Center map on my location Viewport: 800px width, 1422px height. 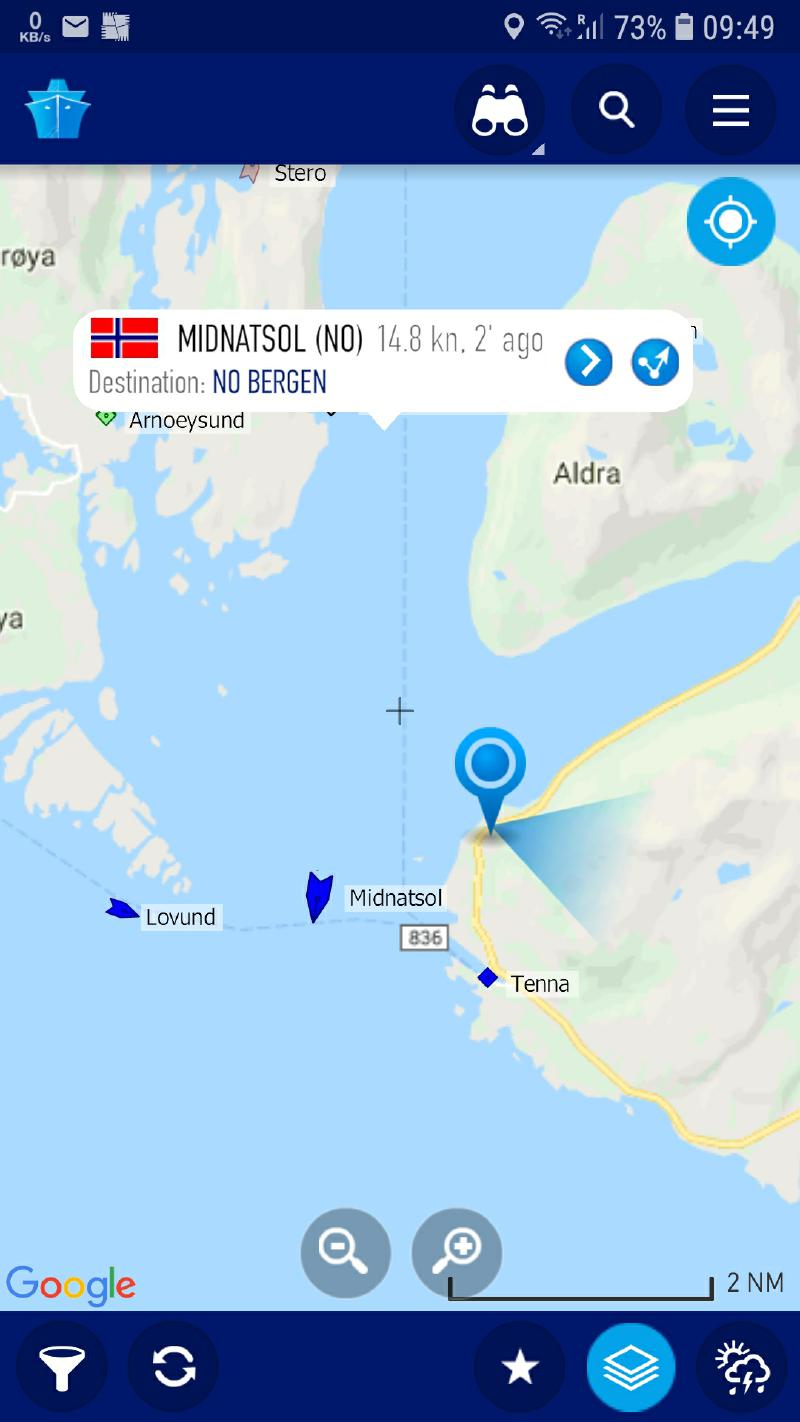(730, 221)
